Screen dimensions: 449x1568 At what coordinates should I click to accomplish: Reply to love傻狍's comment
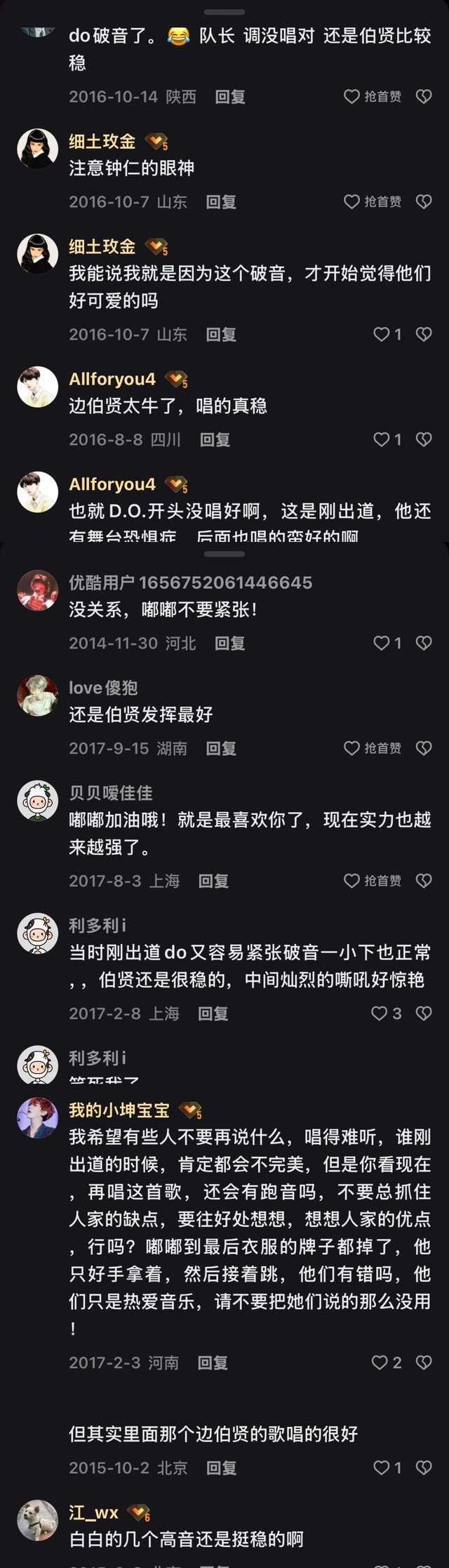220,748
